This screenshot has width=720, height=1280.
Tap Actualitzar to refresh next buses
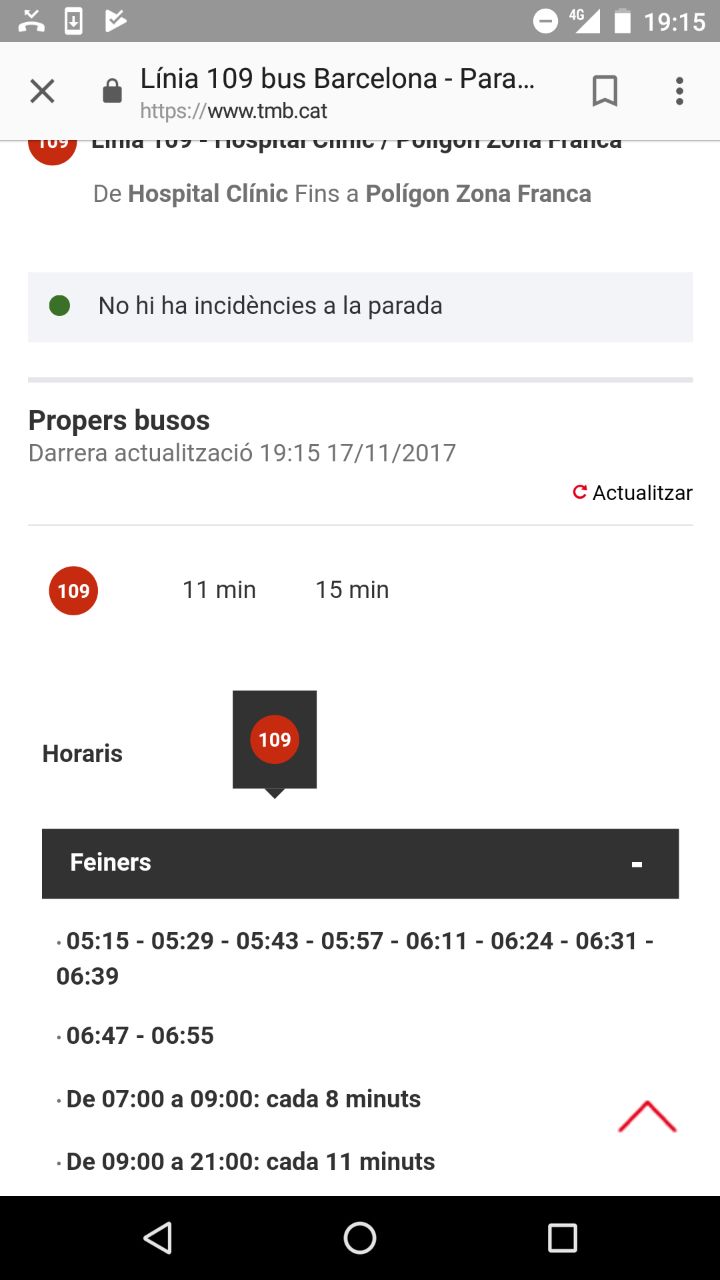(632, 493)
